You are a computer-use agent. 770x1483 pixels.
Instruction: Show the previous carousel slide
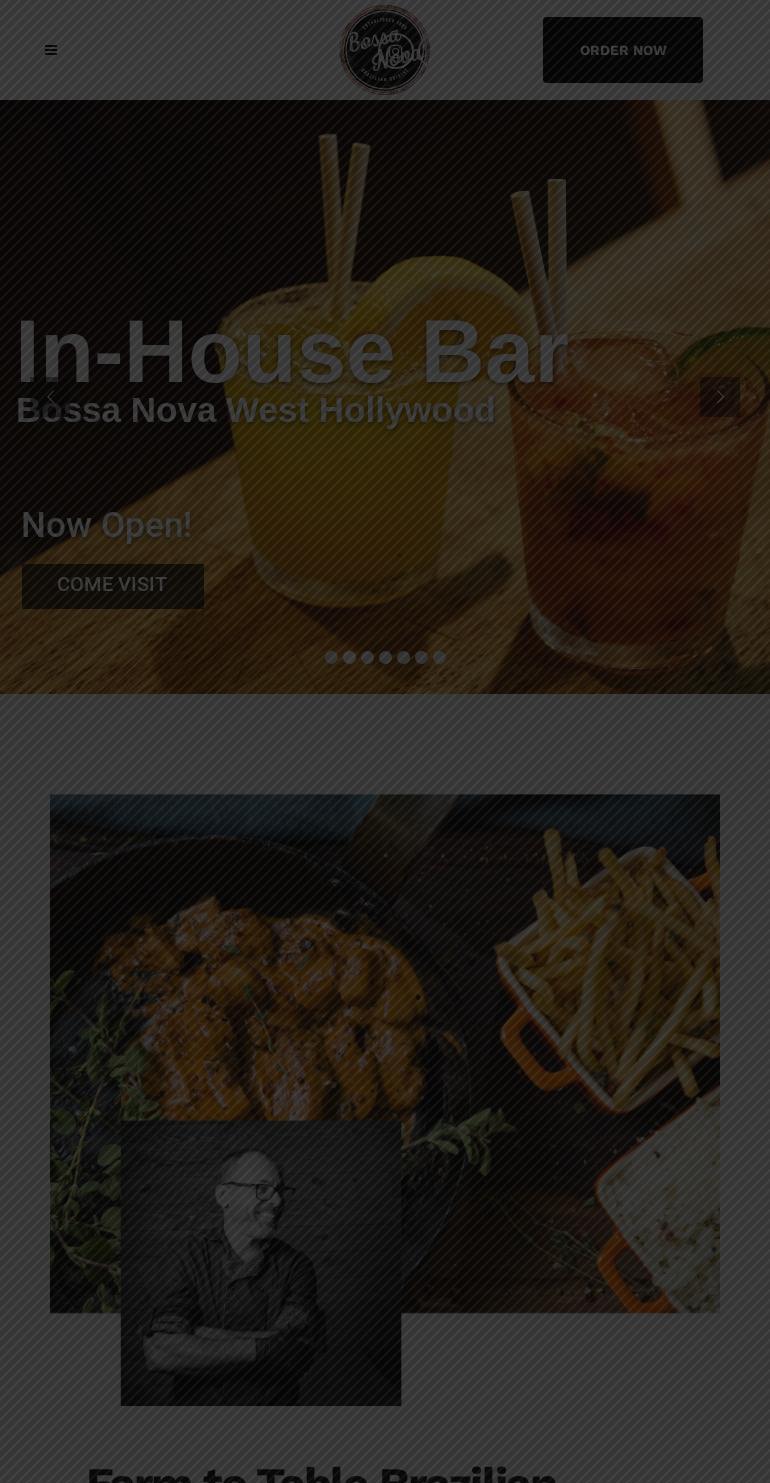tap(51, 396)
